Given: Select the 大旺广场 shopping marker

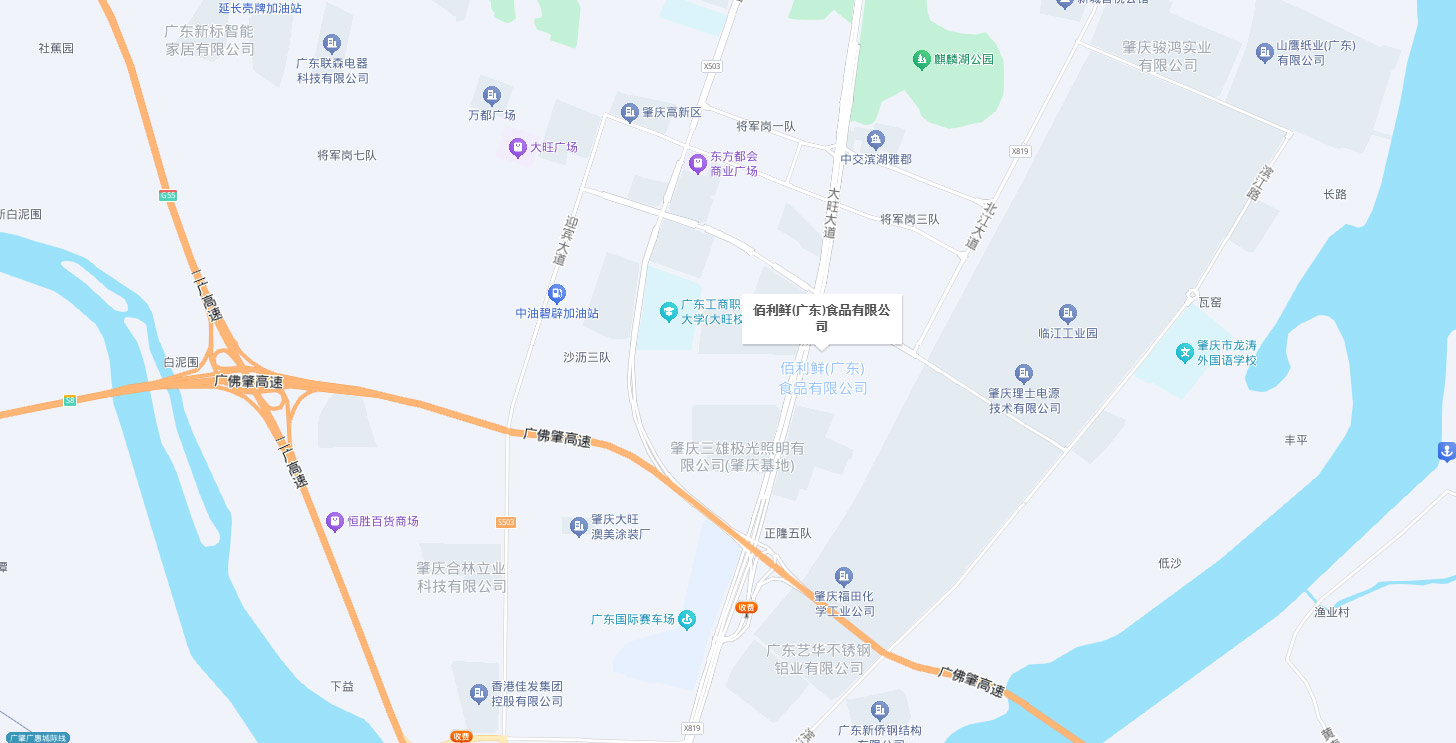Looking at the screenshot, I should click(x=518, y=148).
